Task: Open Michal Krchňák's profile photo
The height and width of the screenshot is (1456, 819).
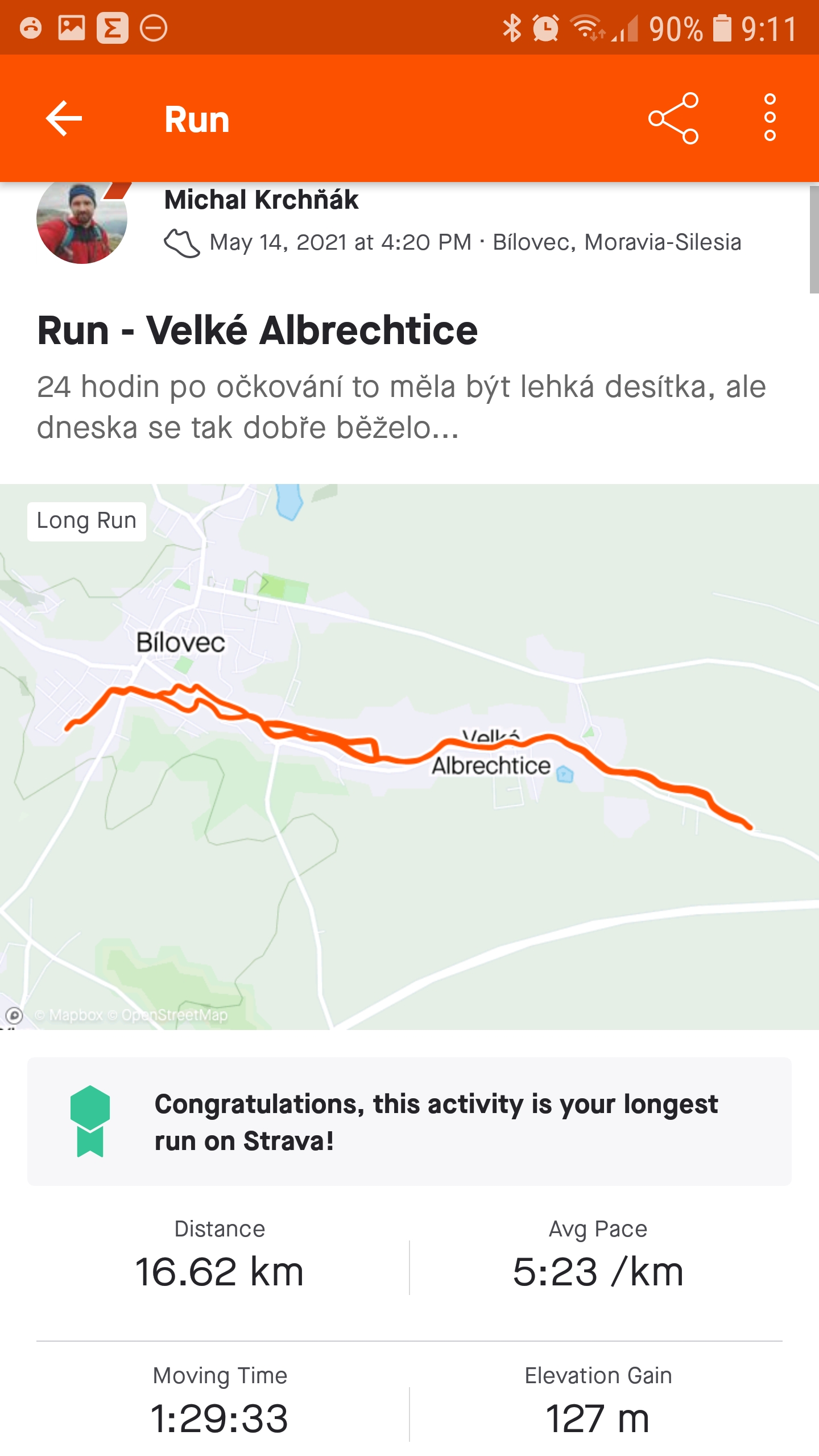Action: [82, 222]
